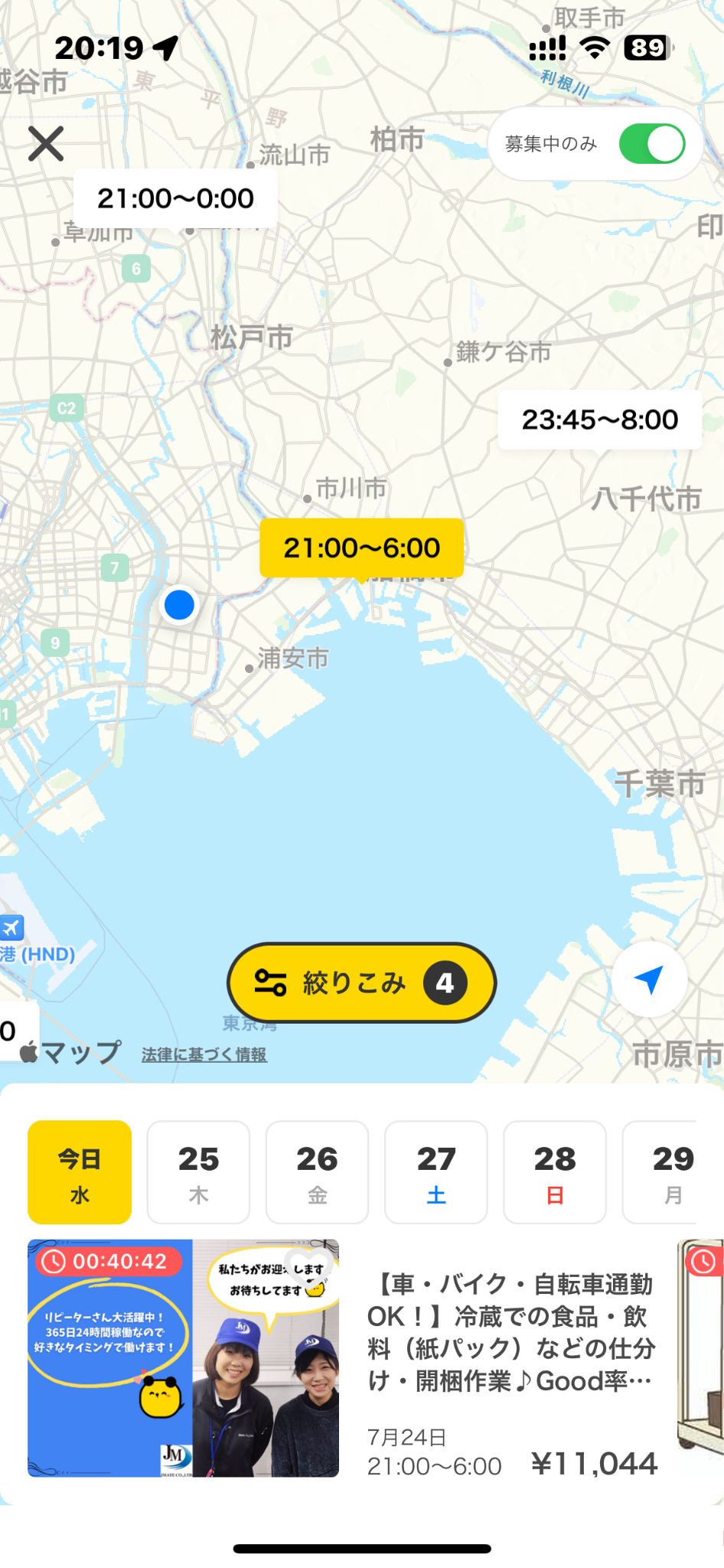Close the map view
Screen dimensions: 724x1568
click(46, 144)
